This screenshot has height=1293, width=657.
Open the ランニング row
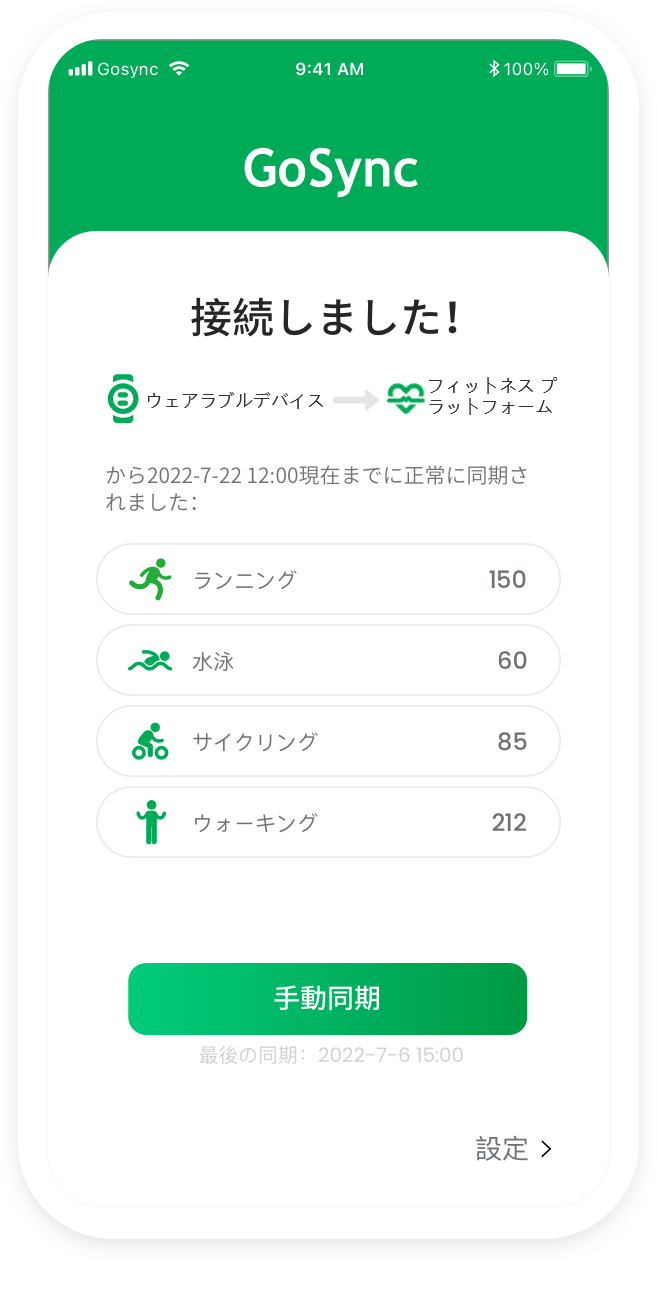pos(328,579)
